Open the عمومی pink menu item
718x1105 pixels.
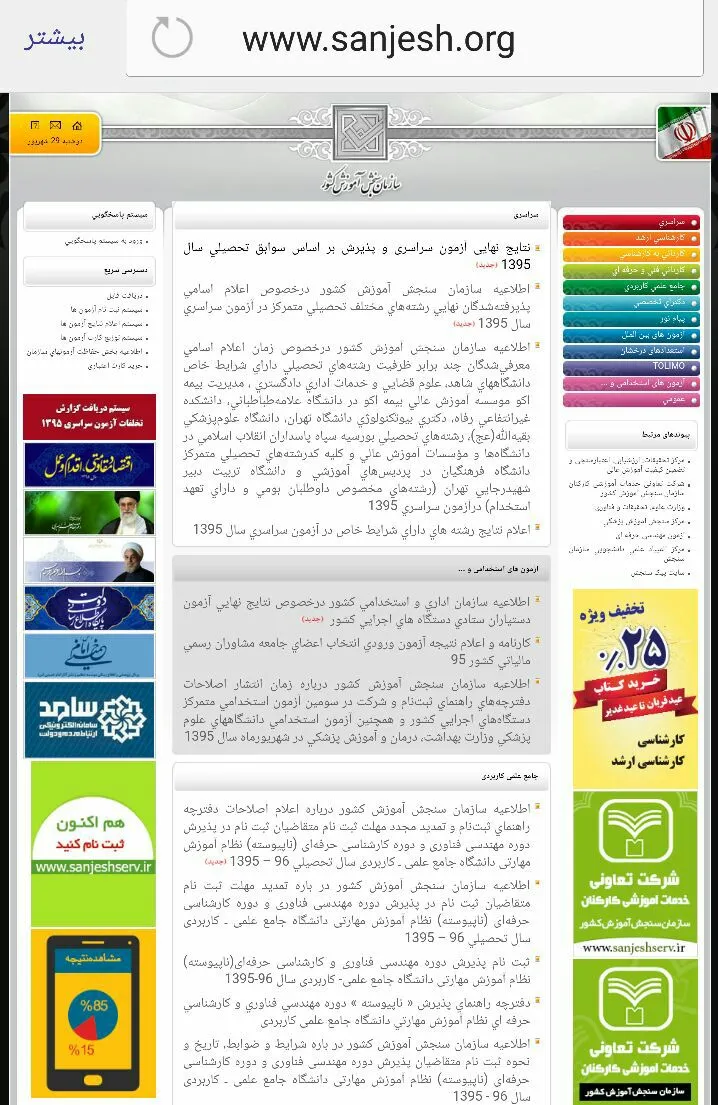631,400
